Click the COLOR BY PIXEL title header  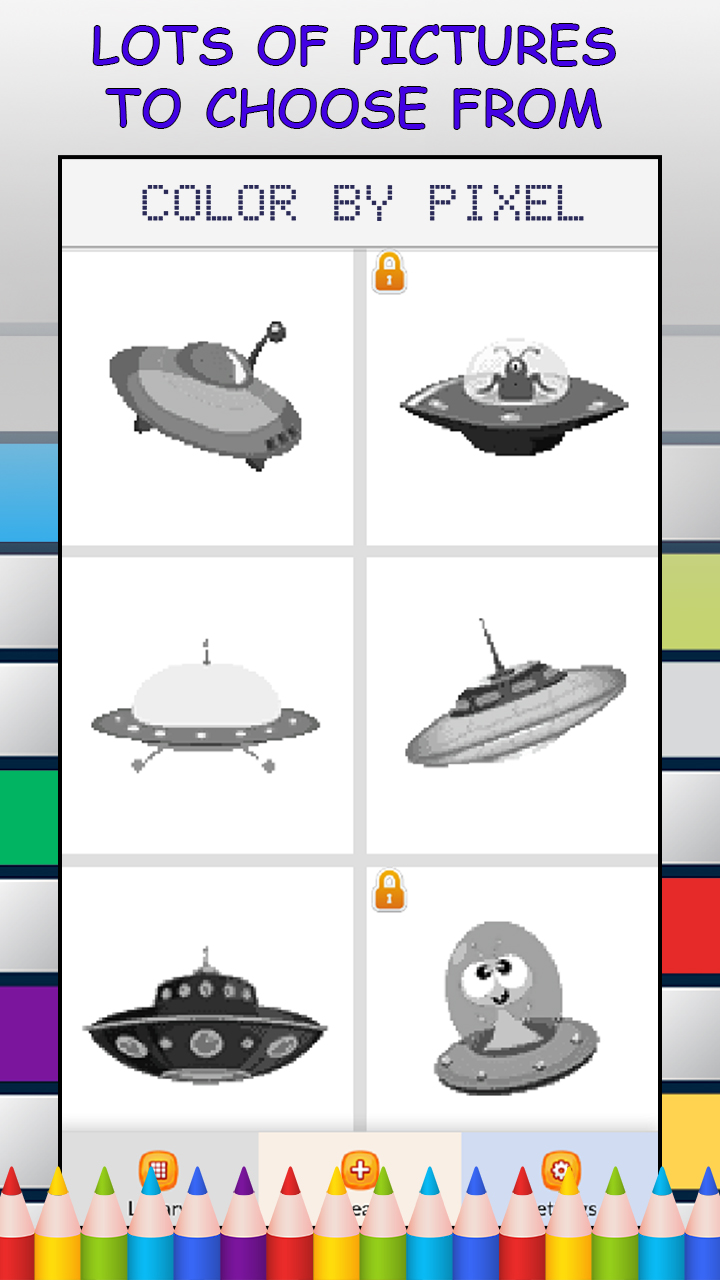tap(360, 200)
